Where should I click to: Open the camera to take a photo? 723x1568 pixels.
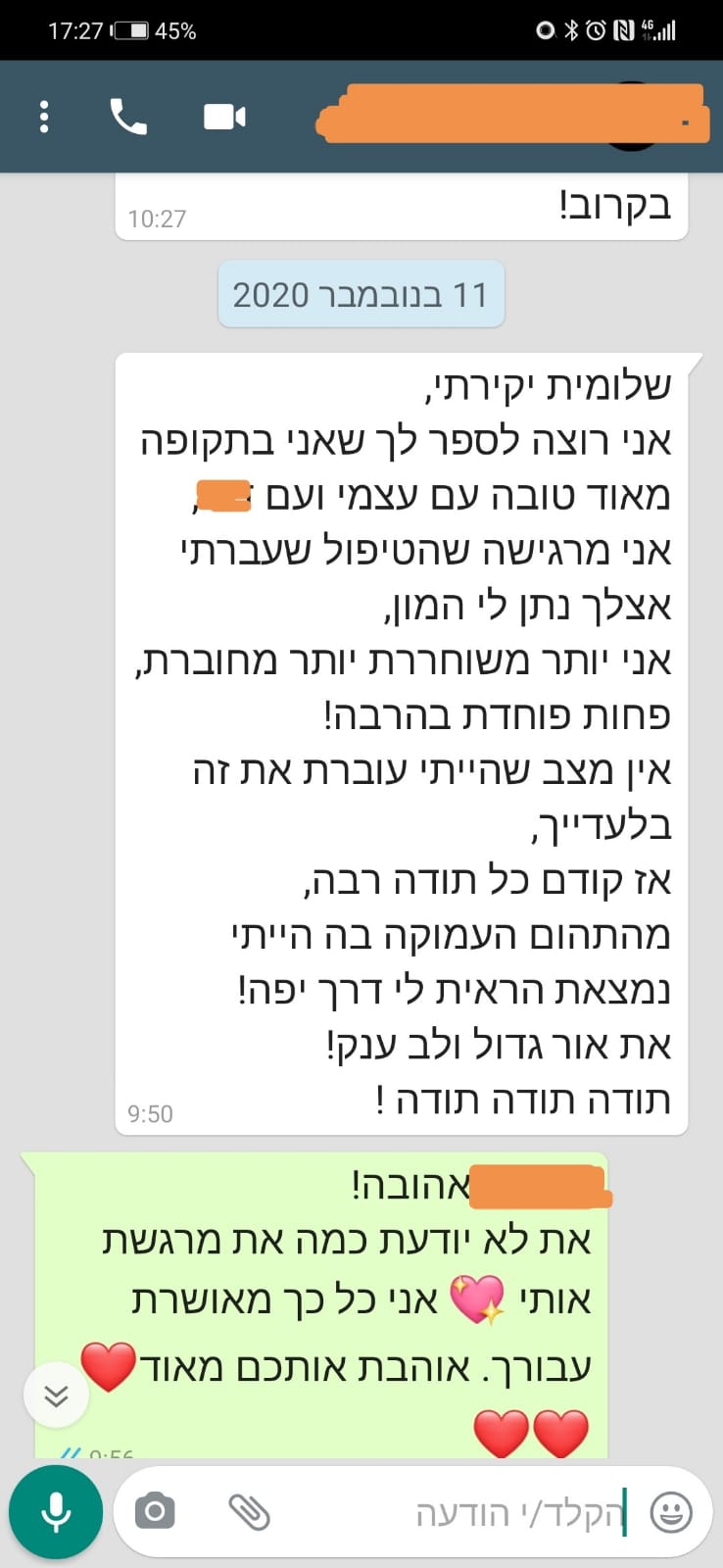click(155, 1511)
